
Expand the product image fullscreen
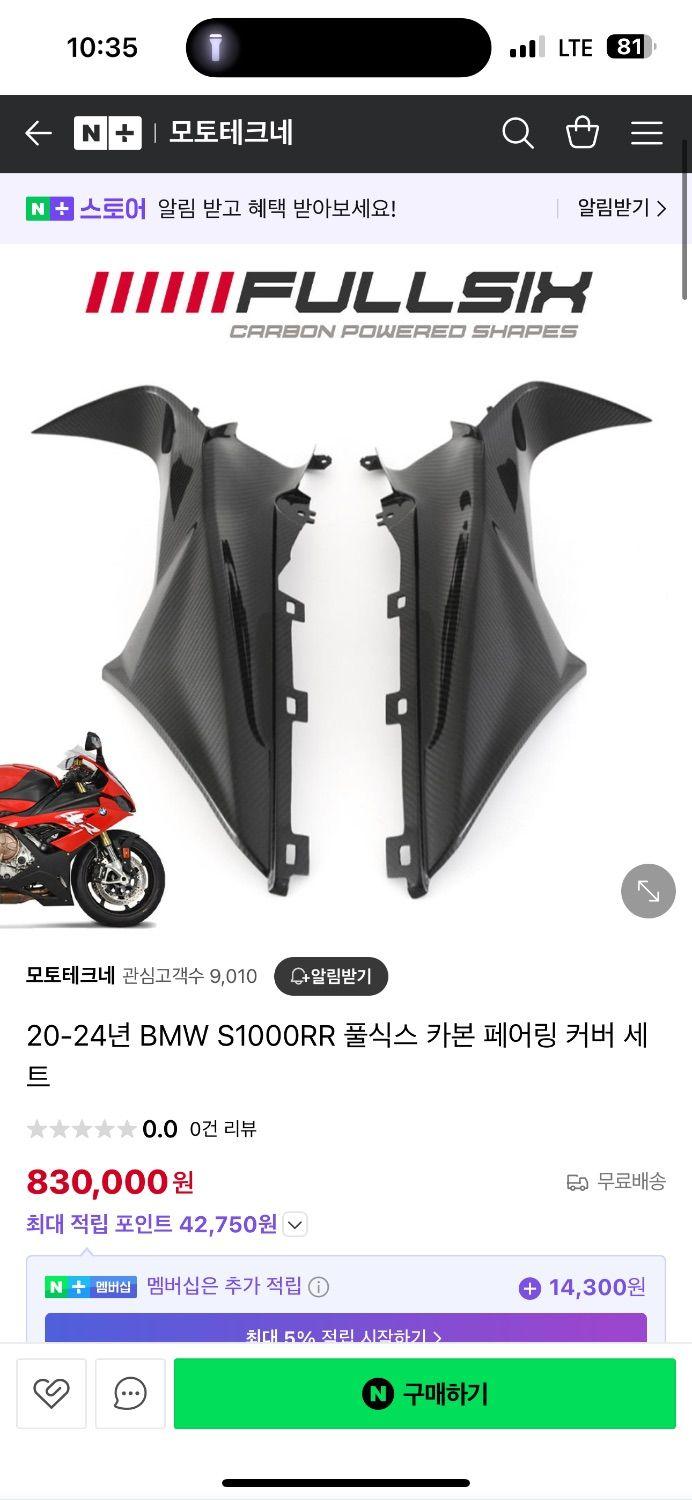pyautogui.click(x=648, y=891)
